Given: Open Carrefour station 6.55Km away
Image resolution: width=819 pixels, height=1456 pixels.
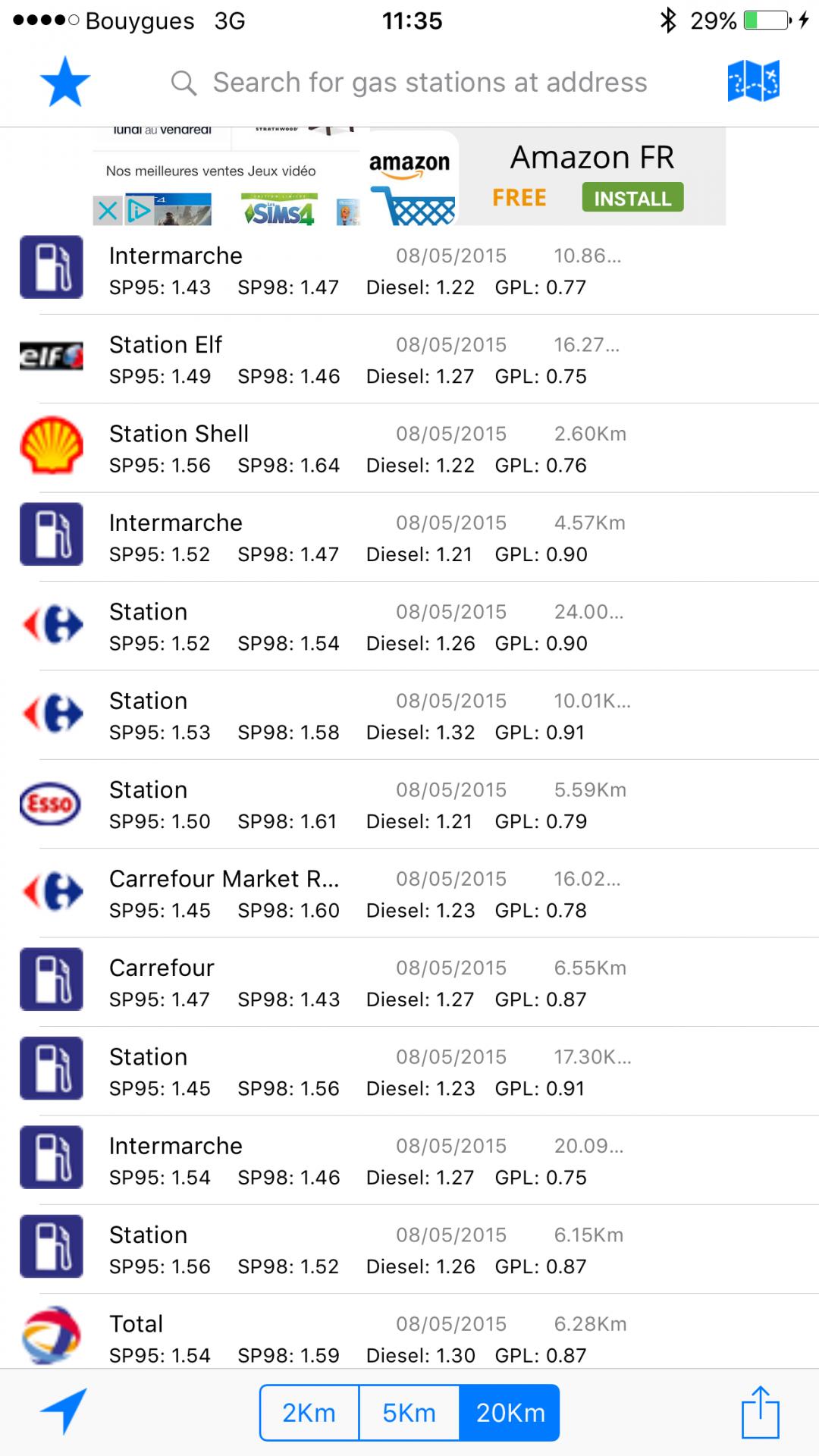Looking at the screenshot, I should click(x=409, y=982).
